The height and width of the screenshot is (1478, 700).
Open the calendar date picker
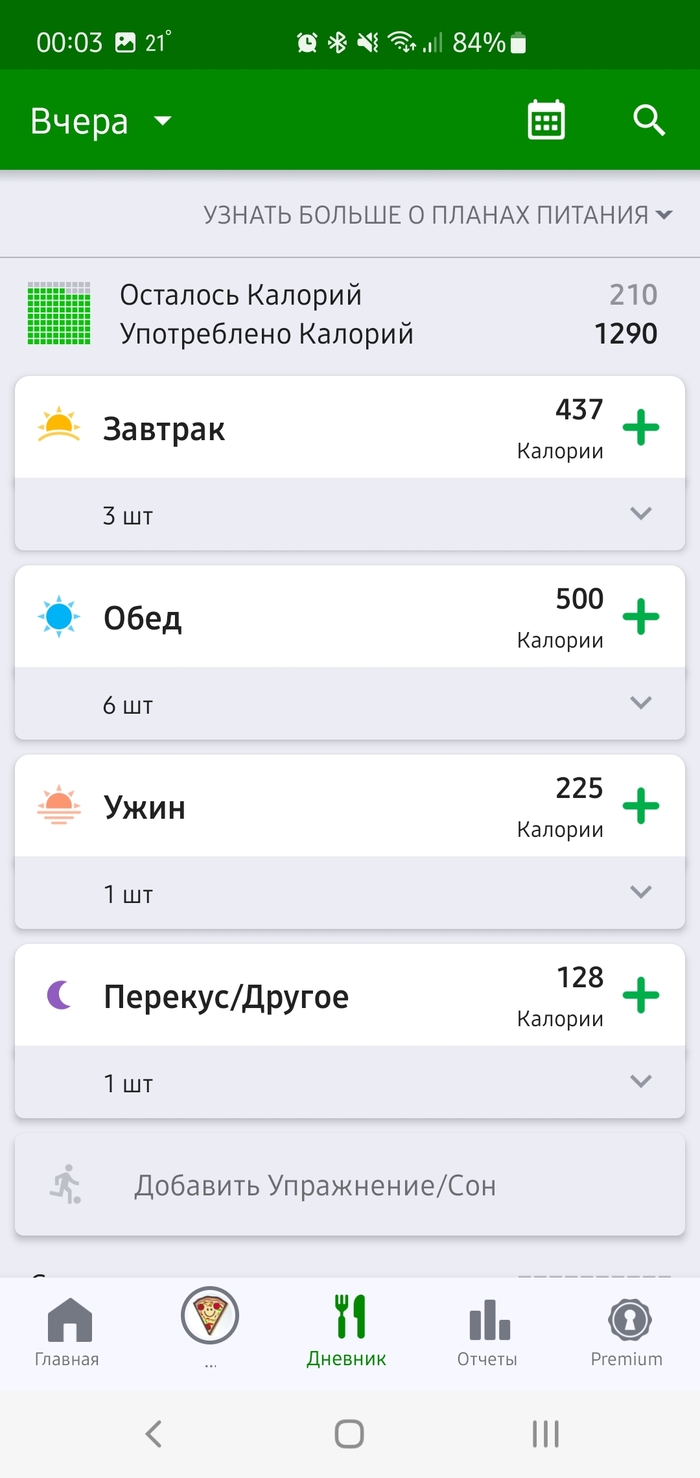pyautogui.click(x=546, y=121)
